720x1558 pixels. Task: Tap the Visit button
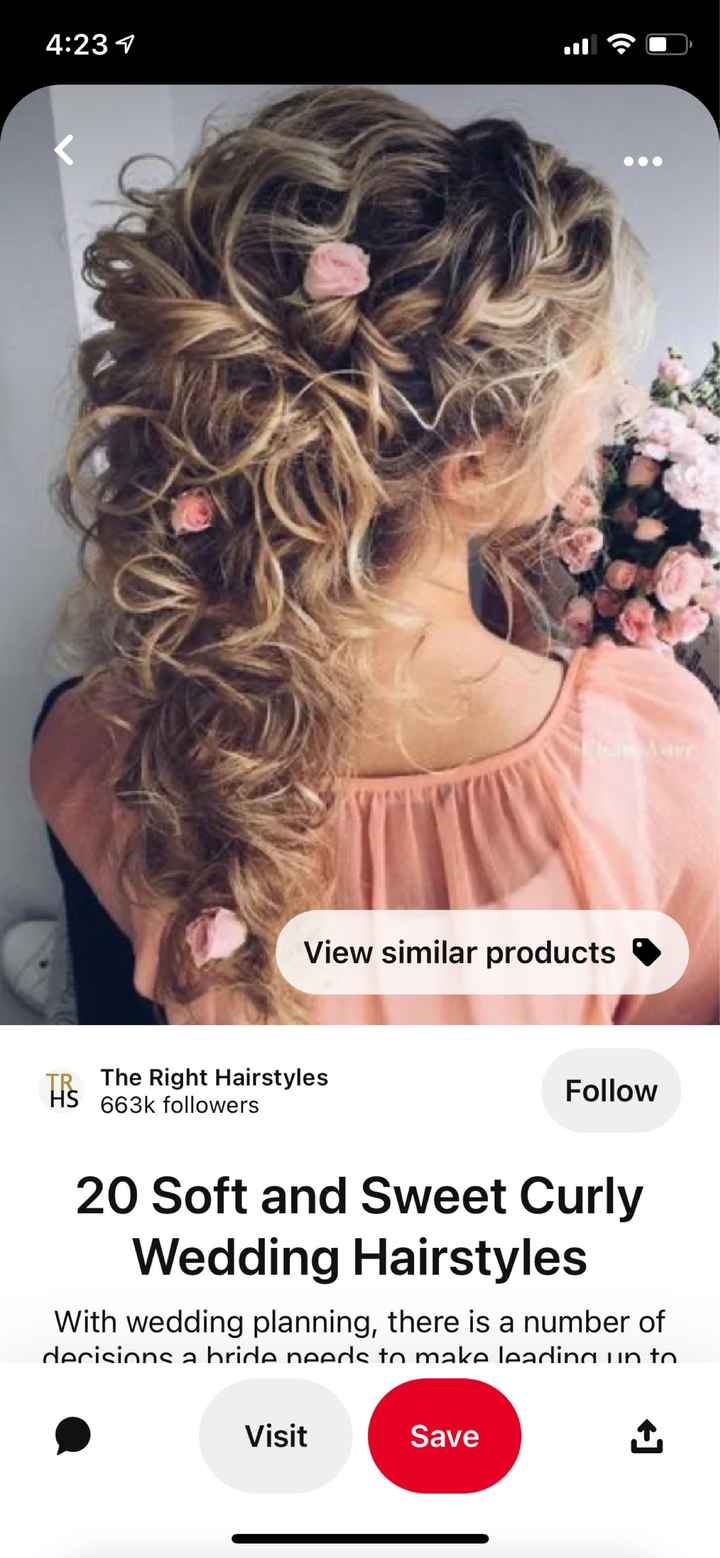[x=276, y=1436]
